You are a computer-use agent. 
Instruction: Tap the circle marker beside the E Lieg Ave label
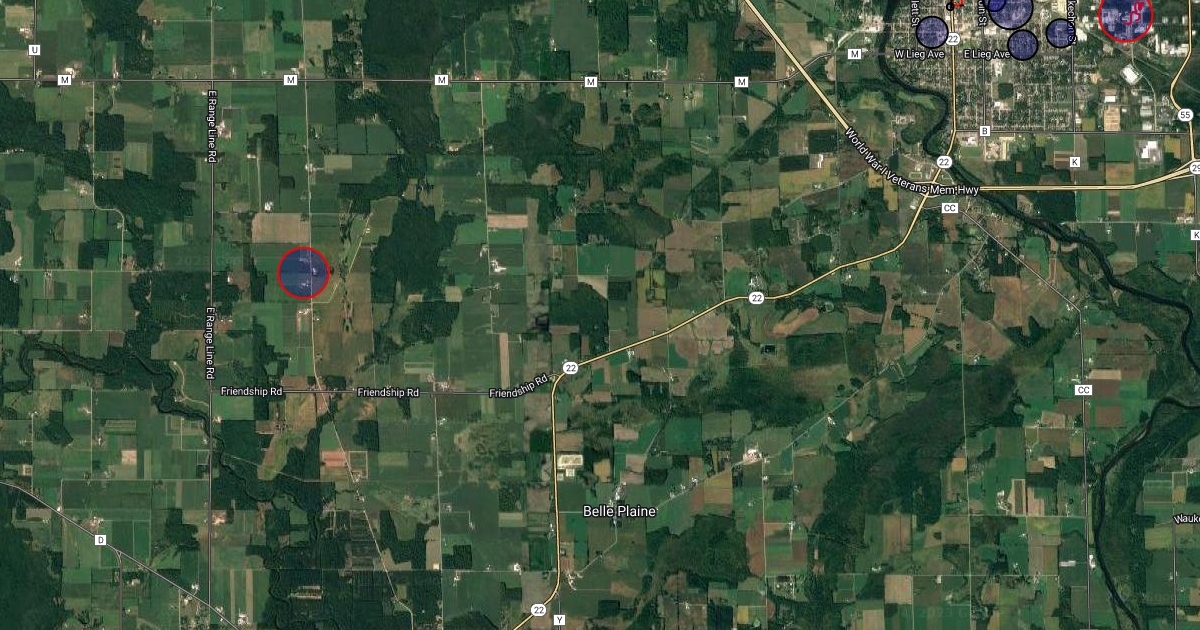1023,44
